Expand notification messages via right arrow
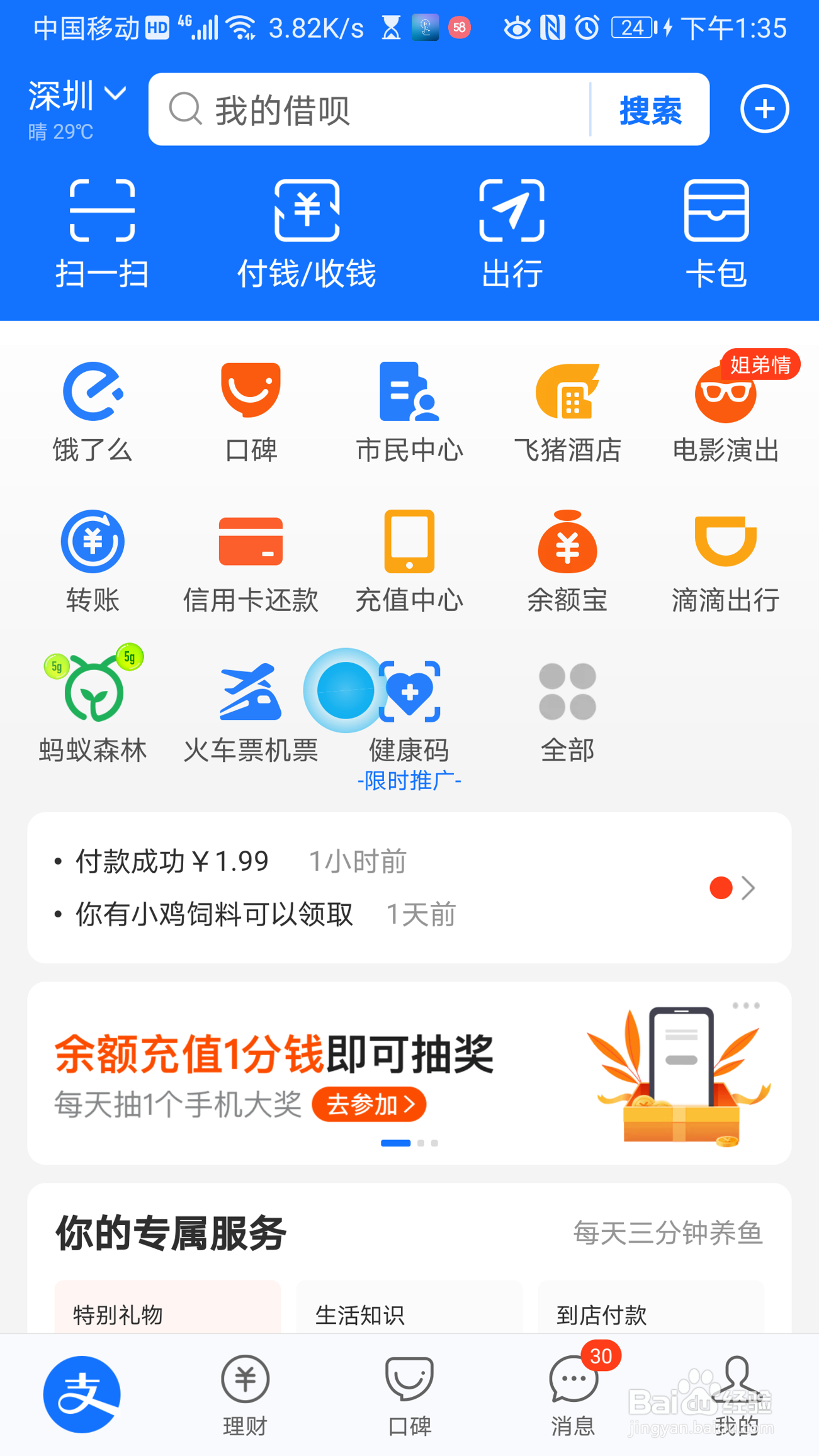This screenshot has width=819, height=1456. coord(749,888)
